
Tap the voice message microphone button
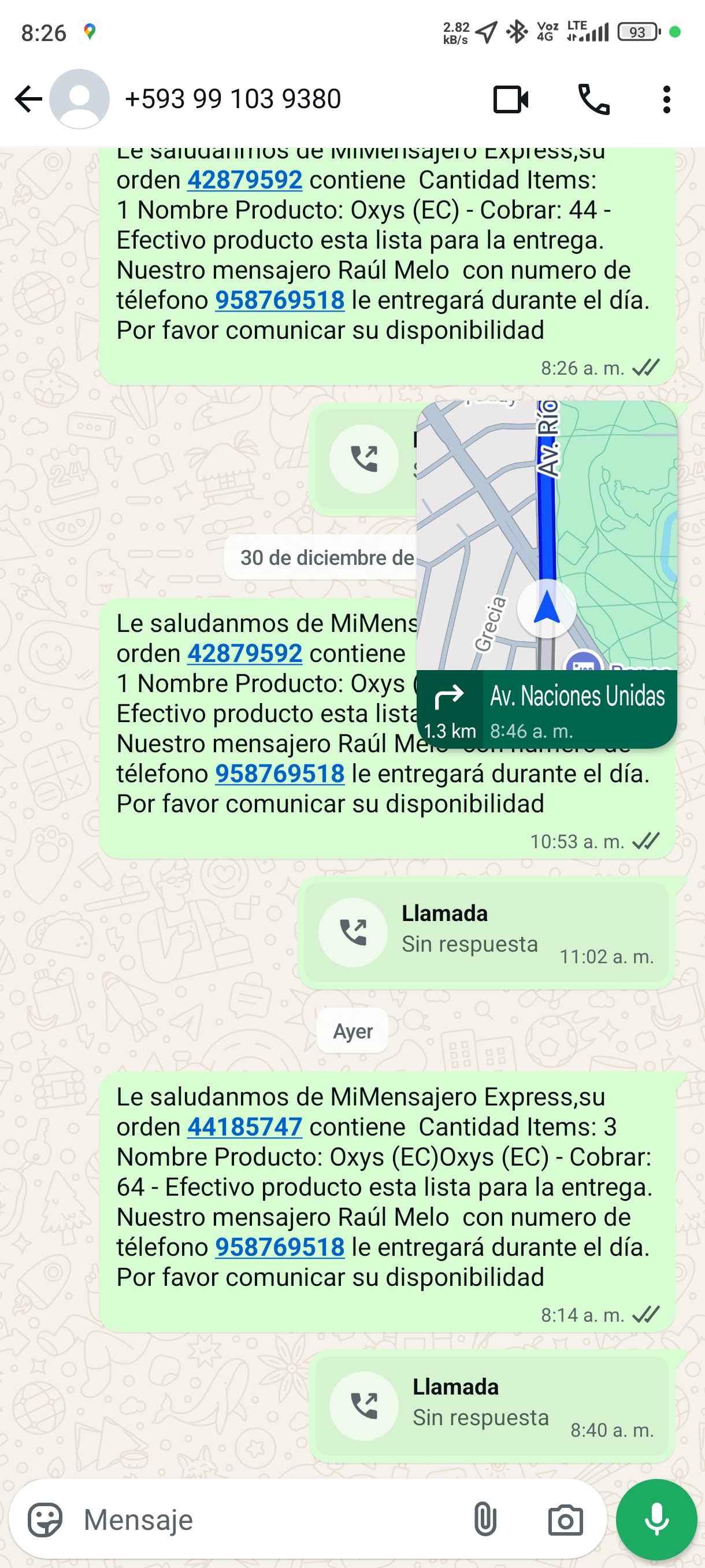coord(656,1520)
